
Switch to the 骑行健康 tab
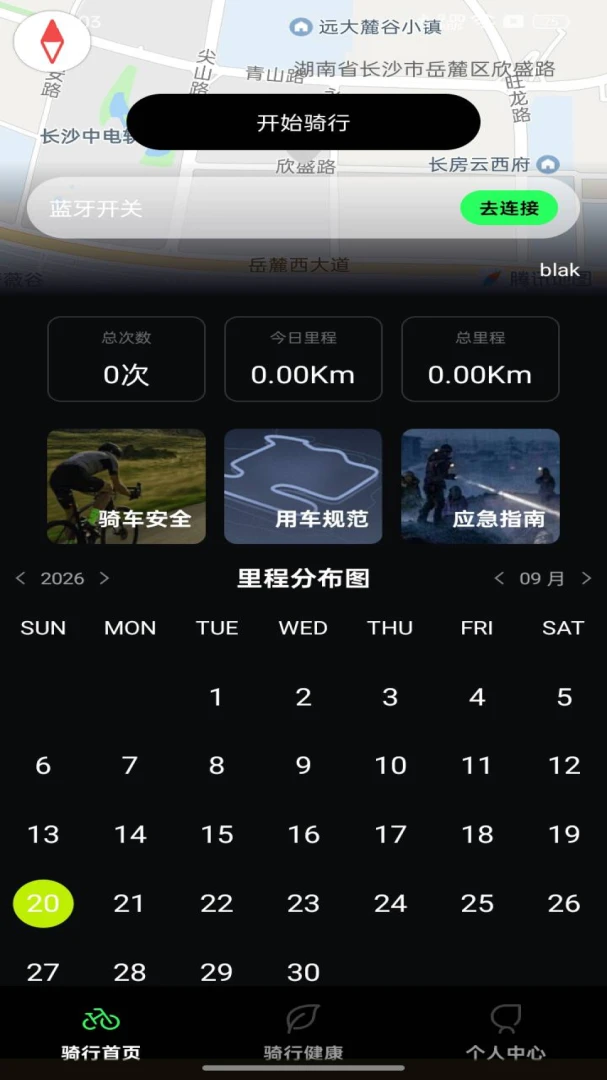(x=303, y=1032)
